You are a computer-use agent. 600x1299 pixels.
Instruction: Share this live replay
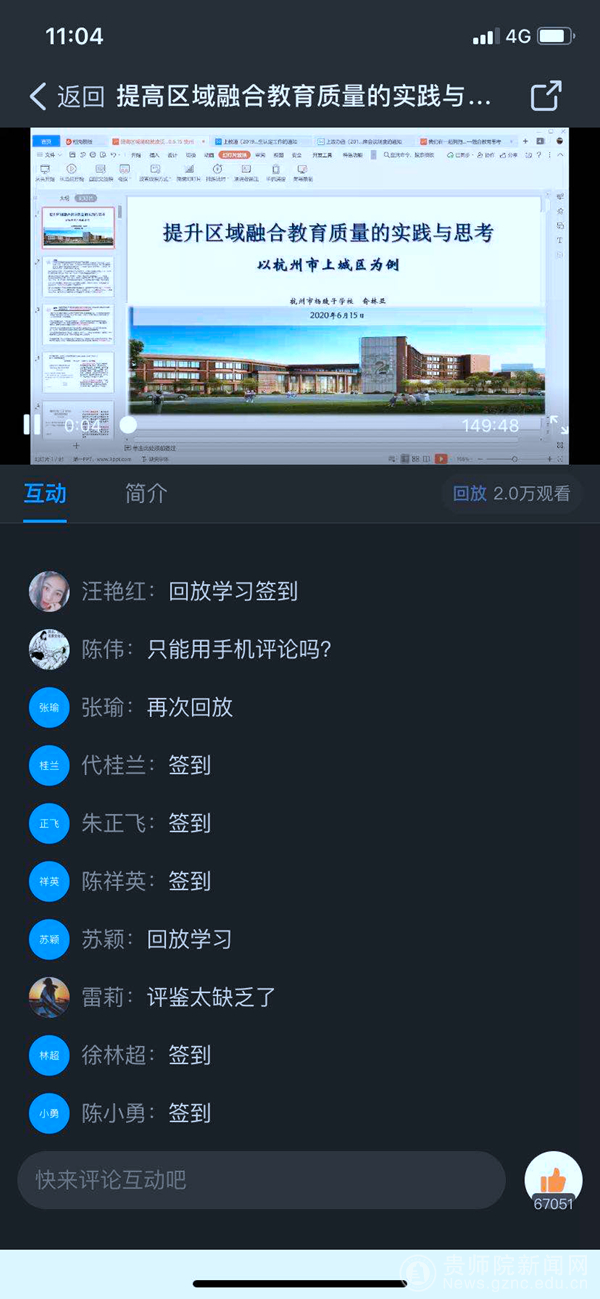(546, 96)
